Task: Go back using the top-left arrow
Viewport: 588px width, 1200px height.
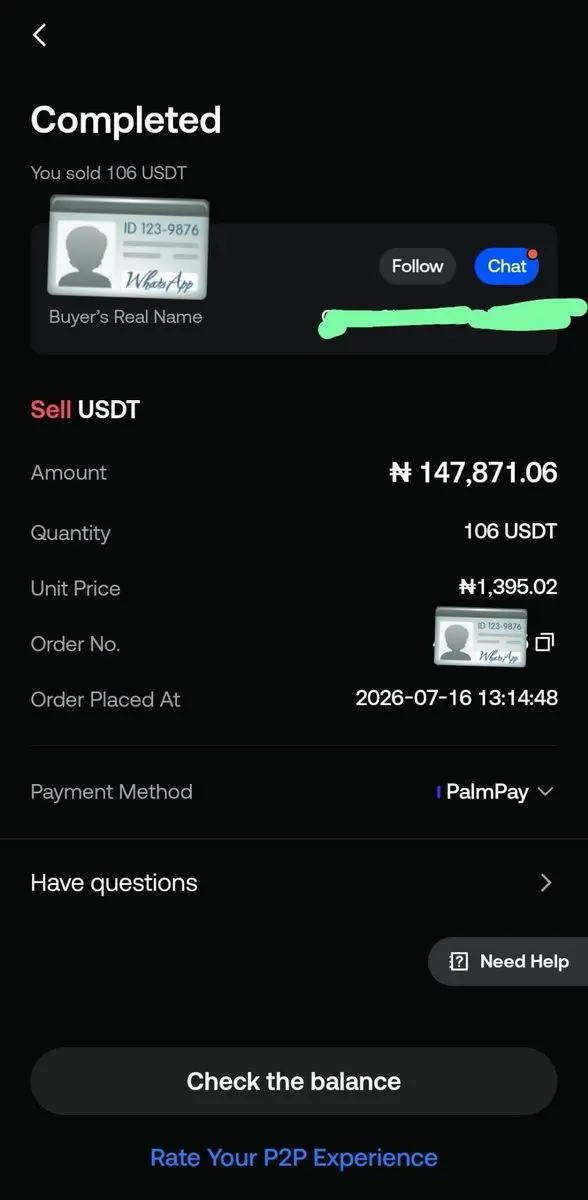Action: (39, 35)
